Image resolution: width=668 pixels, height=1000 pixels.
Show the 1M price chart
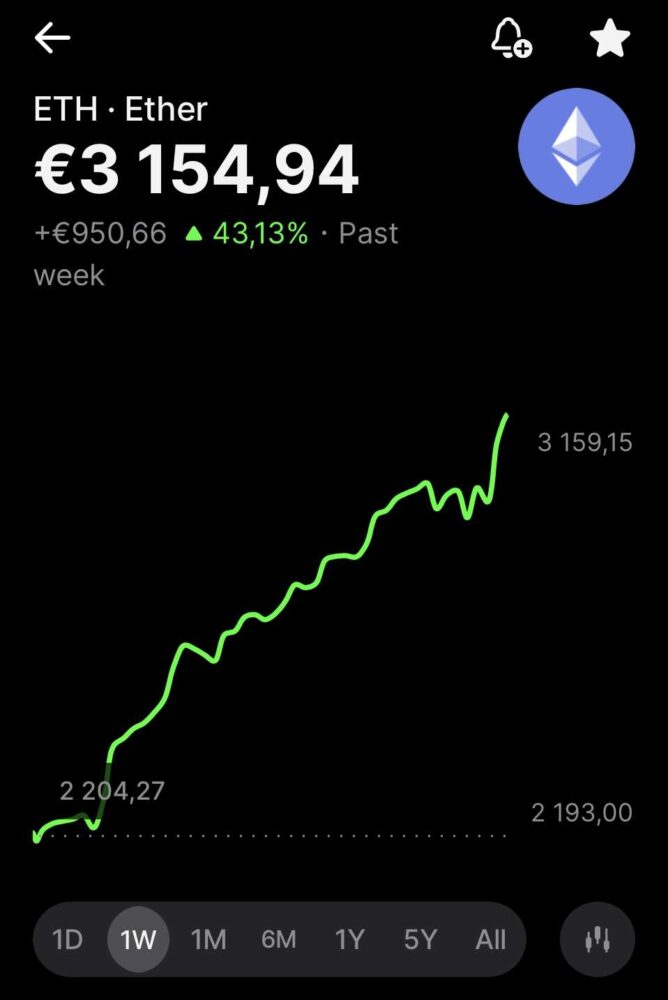[208, 940]
